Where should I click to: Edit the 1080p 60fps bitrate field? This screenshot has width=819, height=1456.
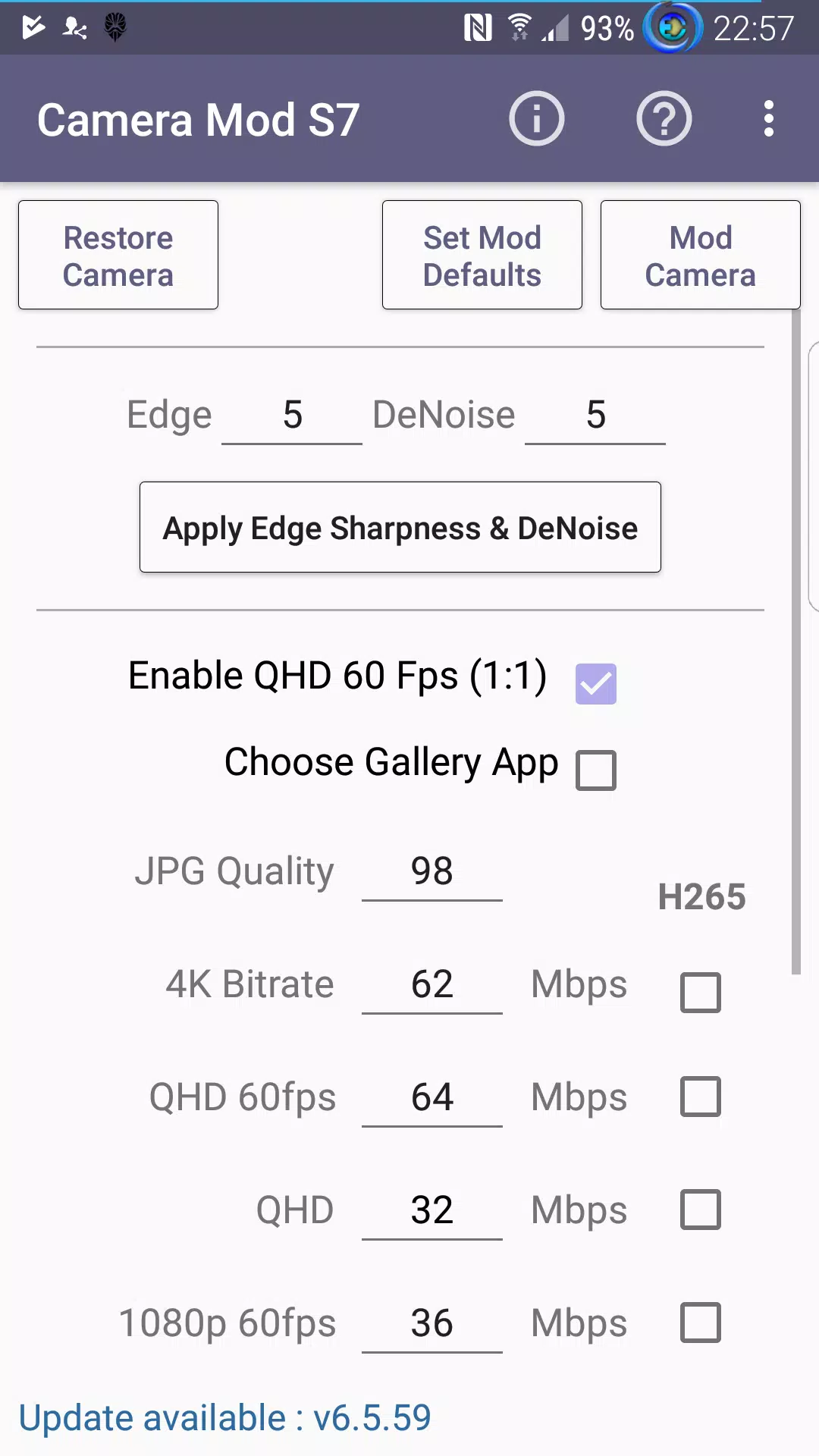[432, 1324]
